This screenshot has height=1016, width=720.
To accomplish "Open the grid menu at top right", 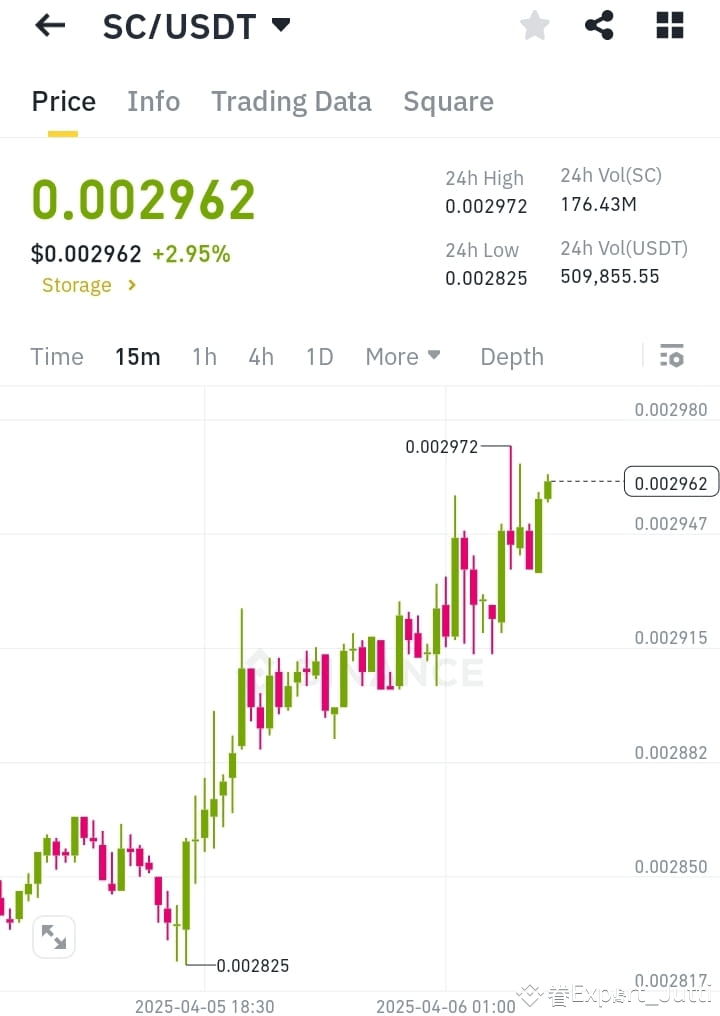I will (x=668, y=25).
